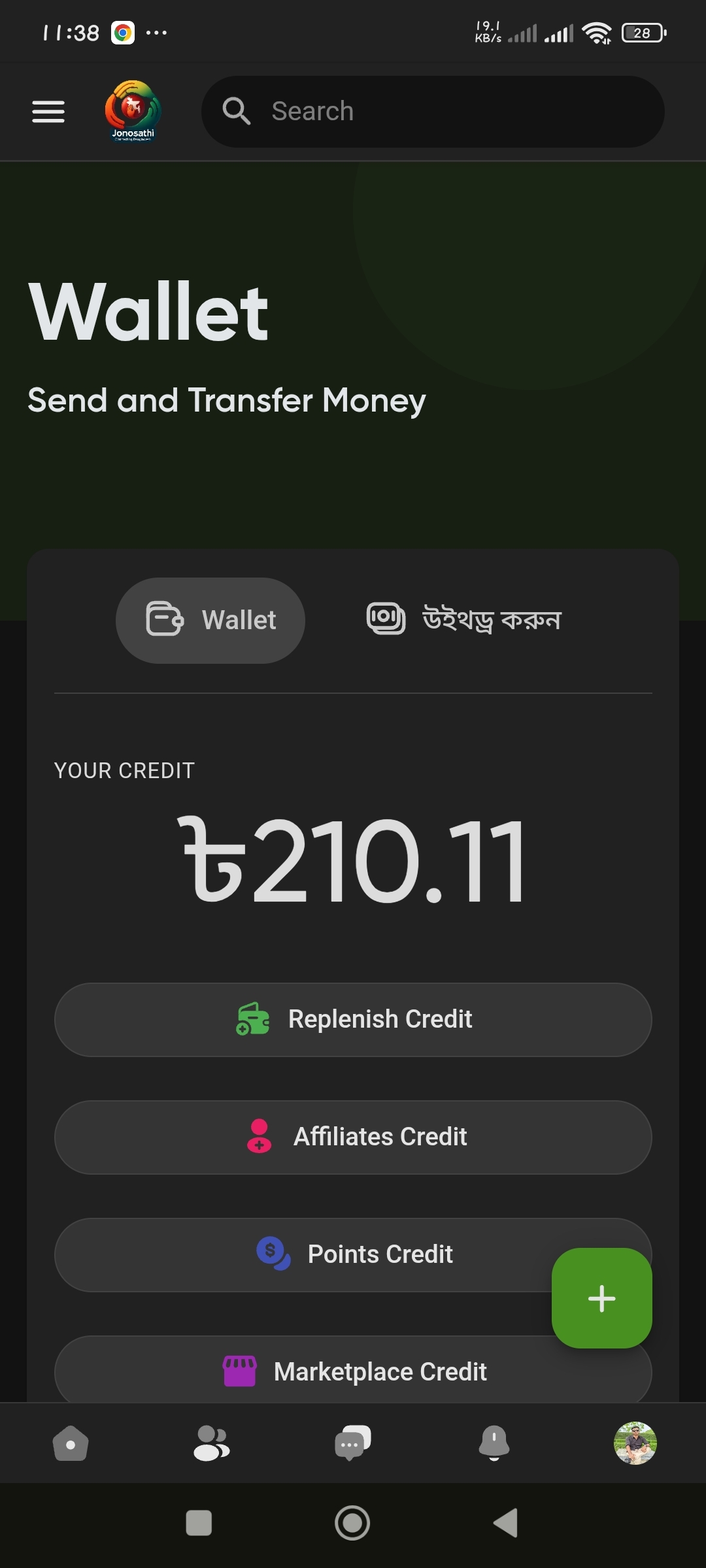Tap the Jonosathi logo
Image resolution: width=706 pixels, height=1568 pixels.
pos(133,111)
